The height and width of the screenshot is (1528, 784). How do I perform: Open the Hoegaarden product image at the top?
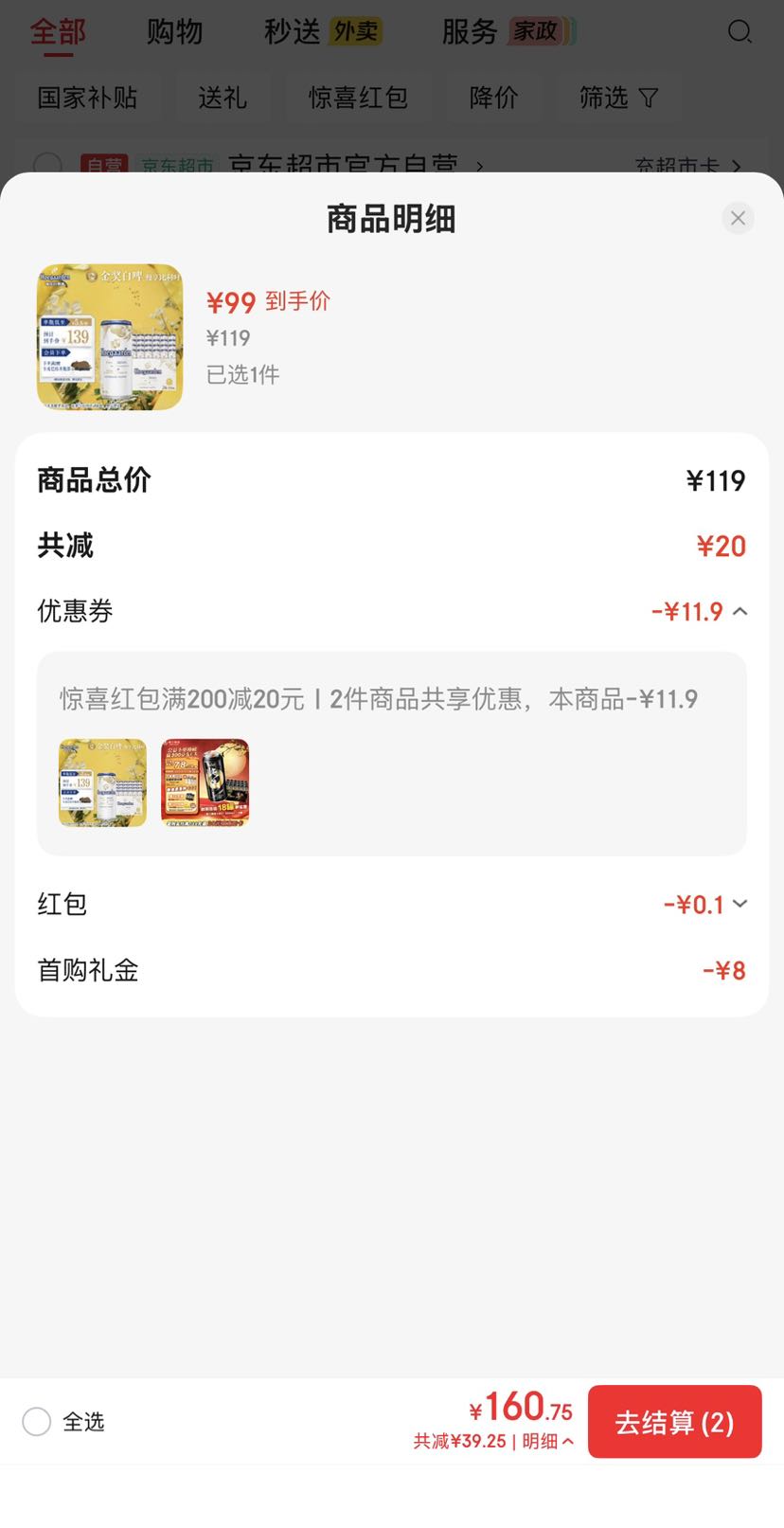(x=110, y=337)
